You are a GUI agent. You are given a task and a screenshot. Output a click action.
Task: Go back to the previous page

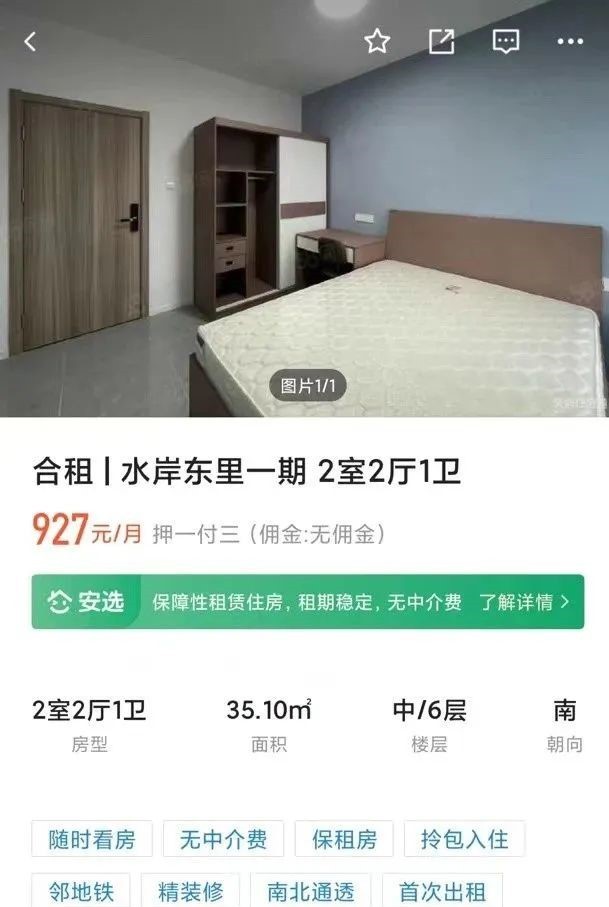[30, 42]
